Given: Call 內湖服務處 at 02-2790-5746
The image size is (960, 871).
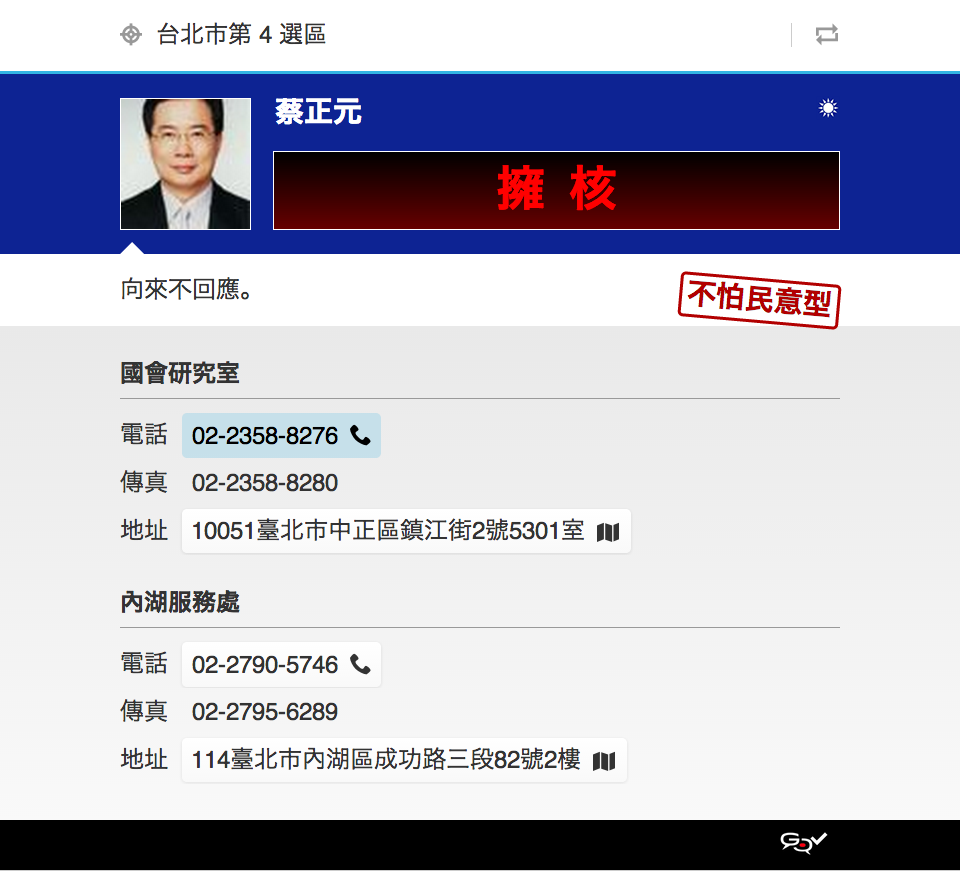Looking at the screenshot, I should pos(281,665).
